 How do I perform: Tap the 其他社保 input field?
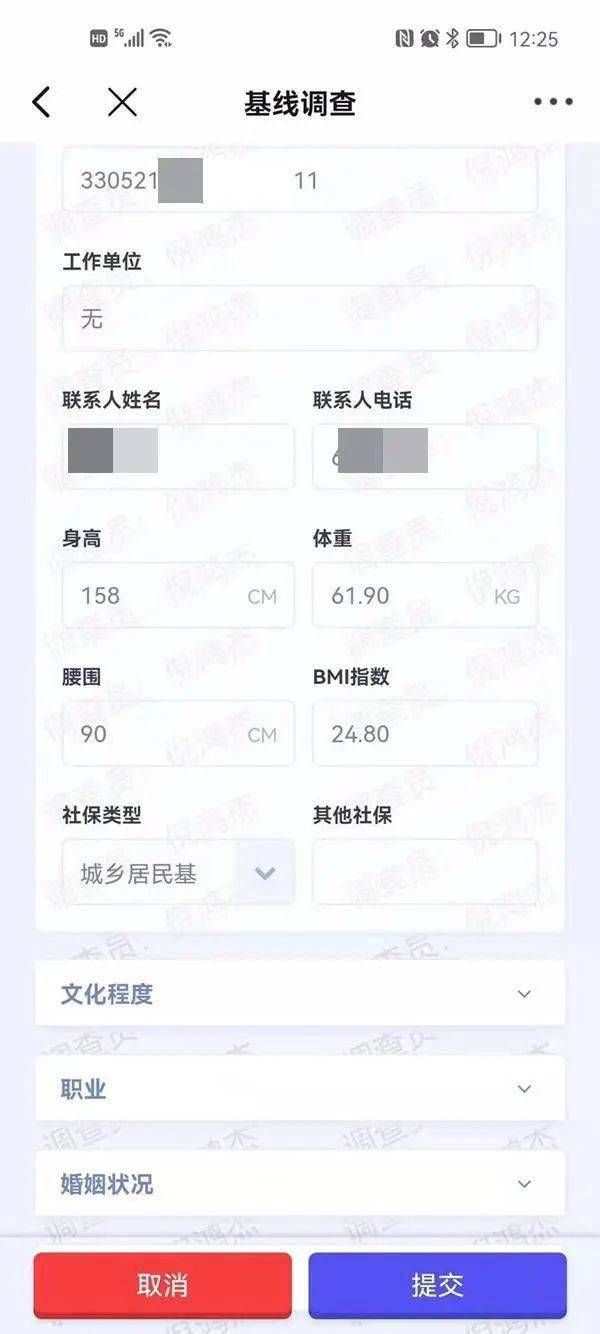(x=425, y=872)
